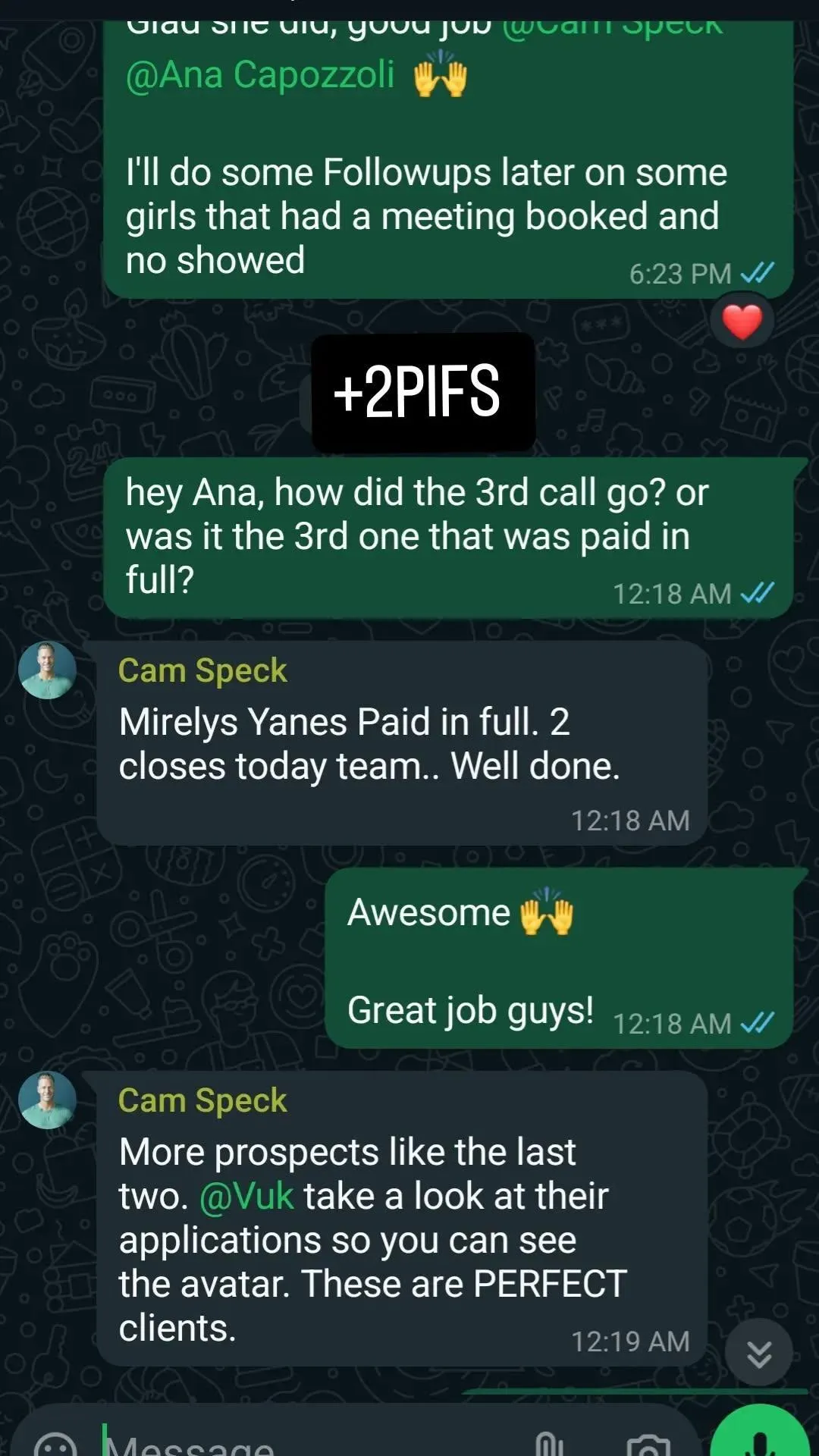Jump to latest messages with the down-arrow button

click(758, 1353)
